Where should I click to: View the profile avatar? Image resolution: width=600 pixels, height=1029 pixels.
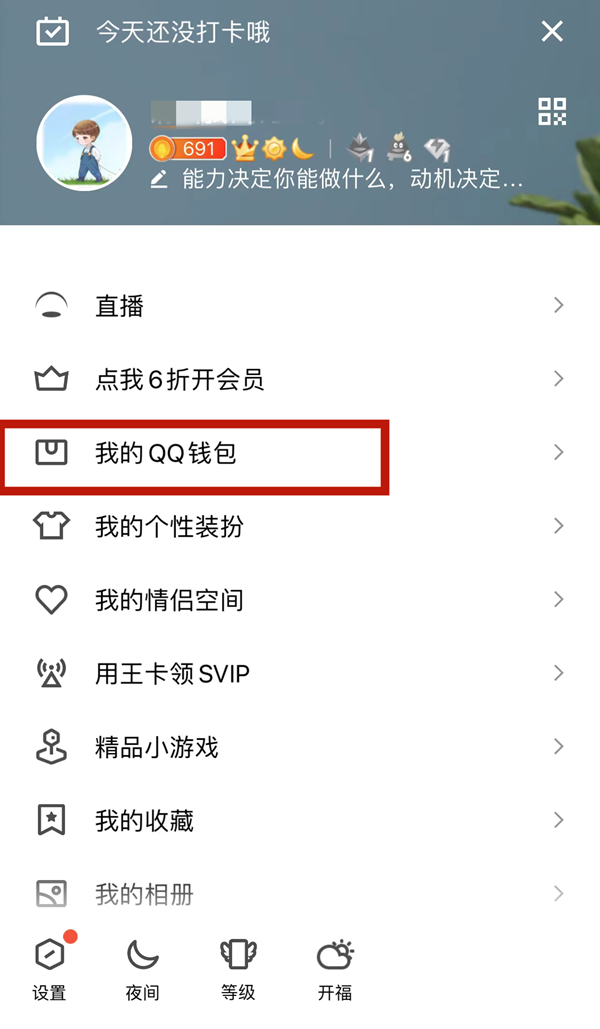click(85, 144)
